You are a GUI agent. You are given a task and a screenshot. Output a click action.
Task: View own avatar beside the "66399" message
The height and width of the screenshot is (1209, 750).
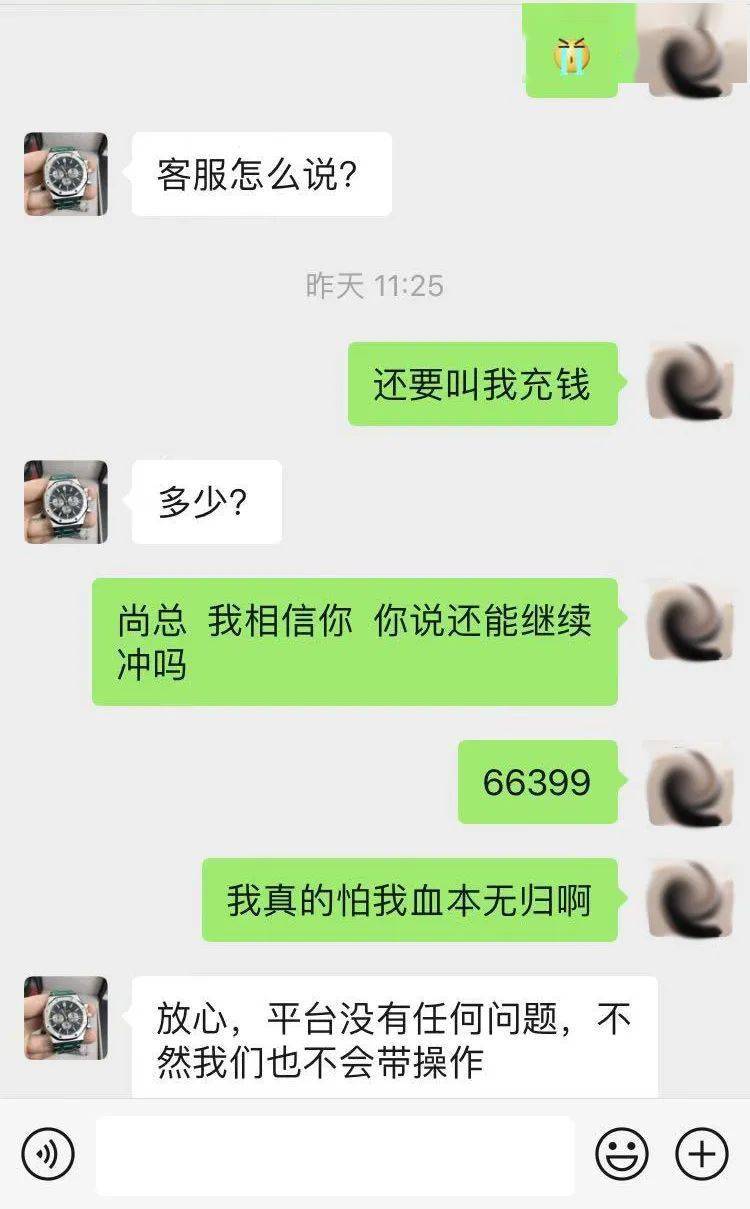(689, 782)
